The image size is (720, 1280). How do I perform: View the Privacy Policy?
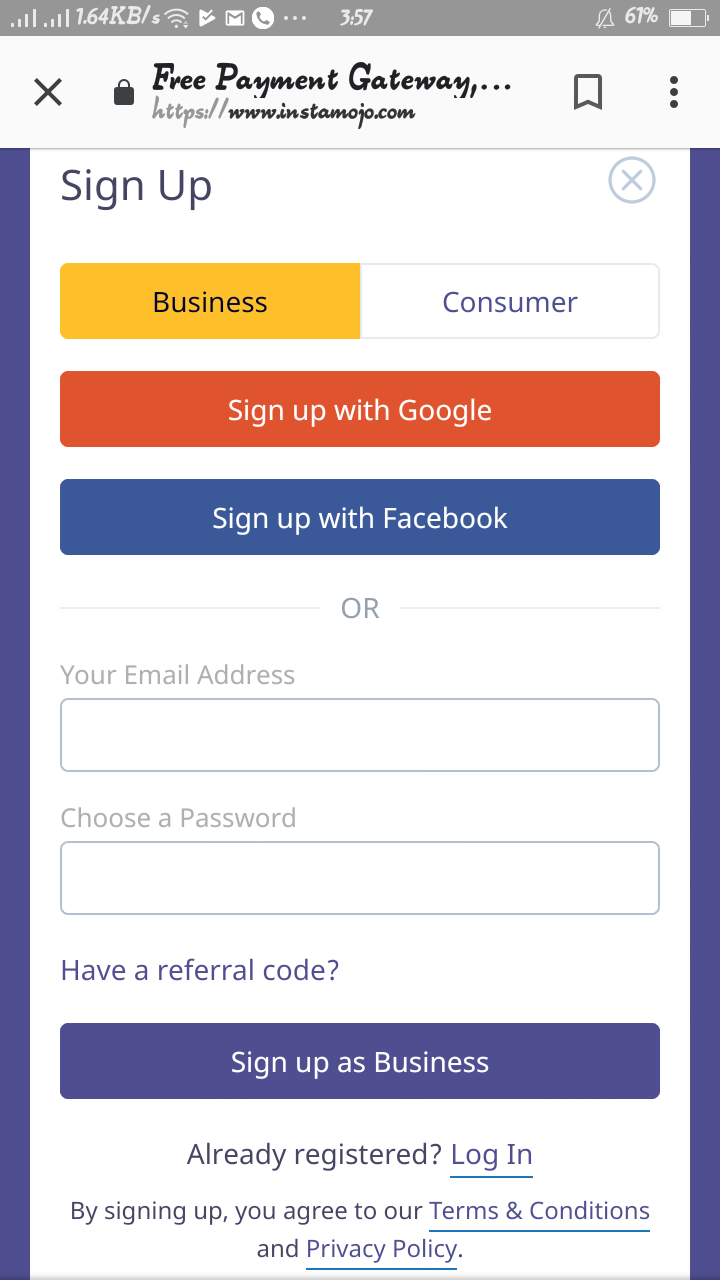382,1249
